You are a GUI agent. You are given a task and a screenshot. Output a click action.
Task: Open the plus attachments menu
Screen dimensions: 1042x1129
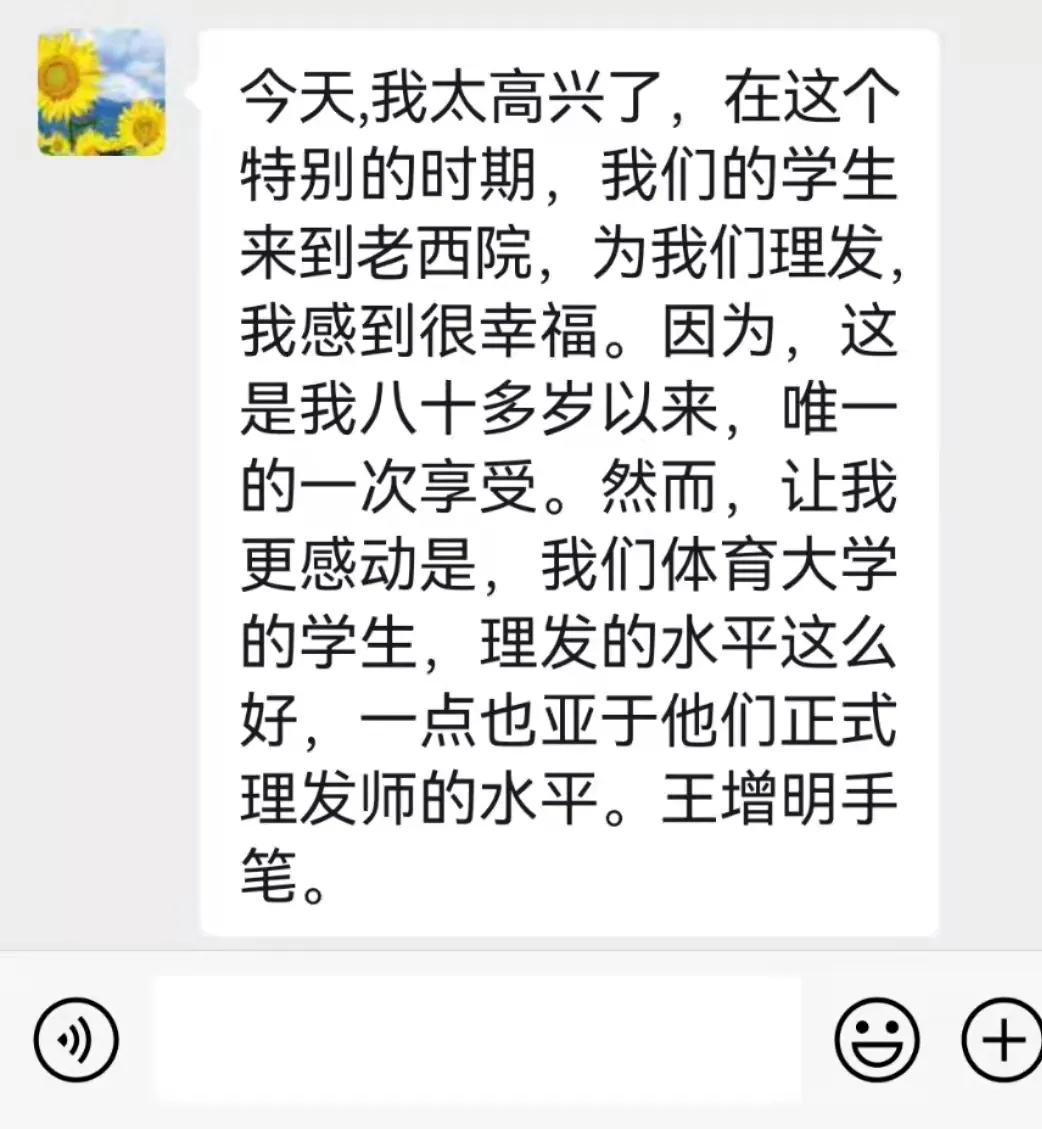(1001, 1040)
